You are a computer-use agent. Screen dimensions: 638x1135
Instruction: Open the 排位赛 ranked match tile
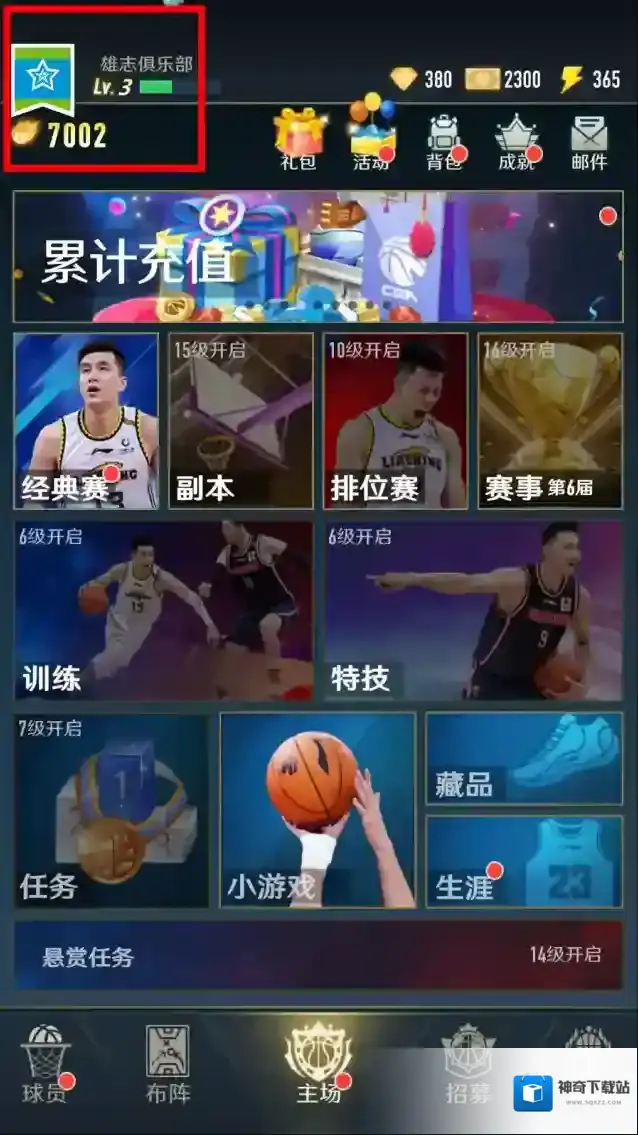tap(395, 421)
